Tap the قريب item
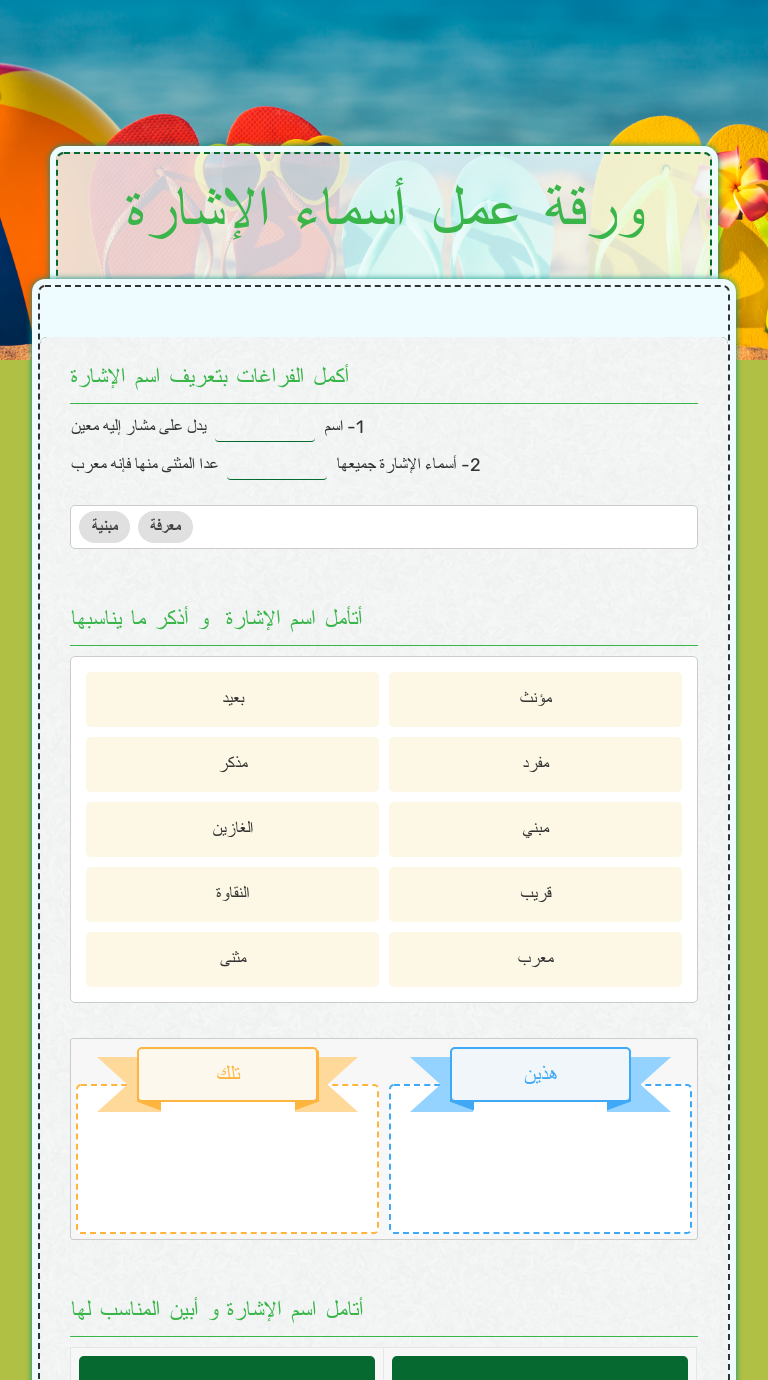This screenshot has height=1380, width=768. 535,894
